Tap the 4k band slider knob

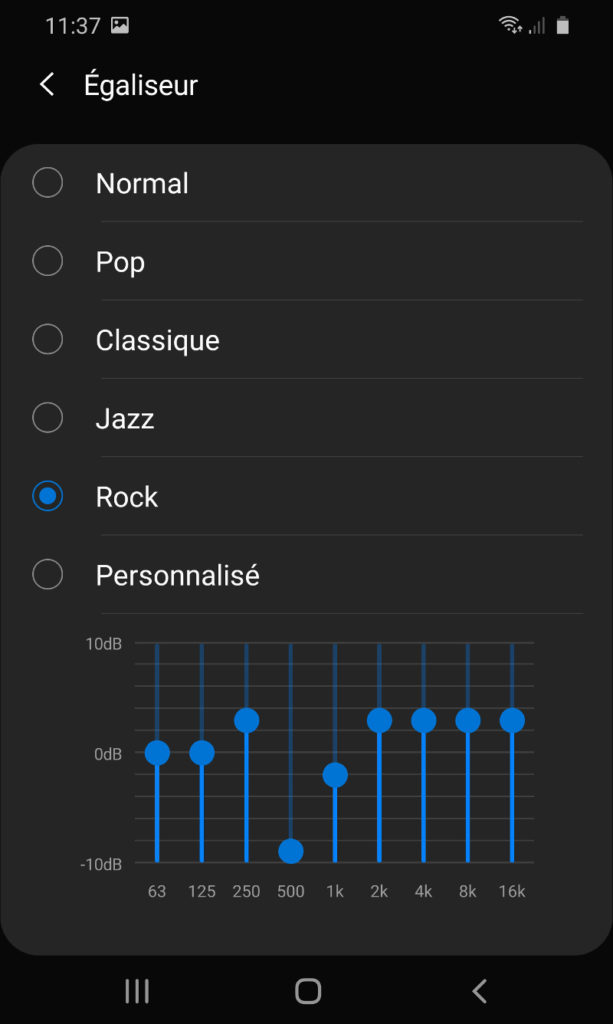tap(424, 720)
